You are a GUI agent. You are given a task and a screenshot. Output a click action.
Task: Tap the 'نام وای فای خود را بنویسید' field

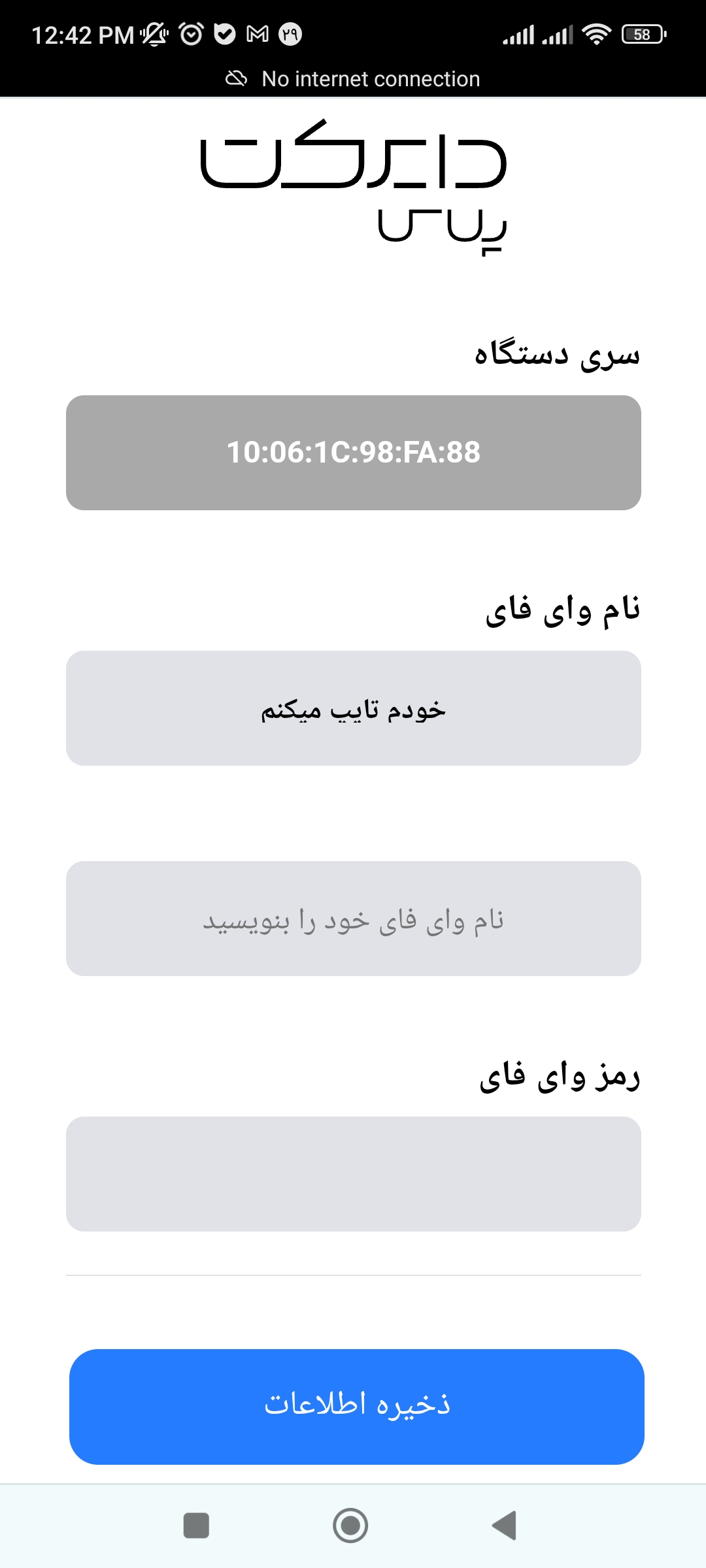pyautogui.click(x=353, y=919)
